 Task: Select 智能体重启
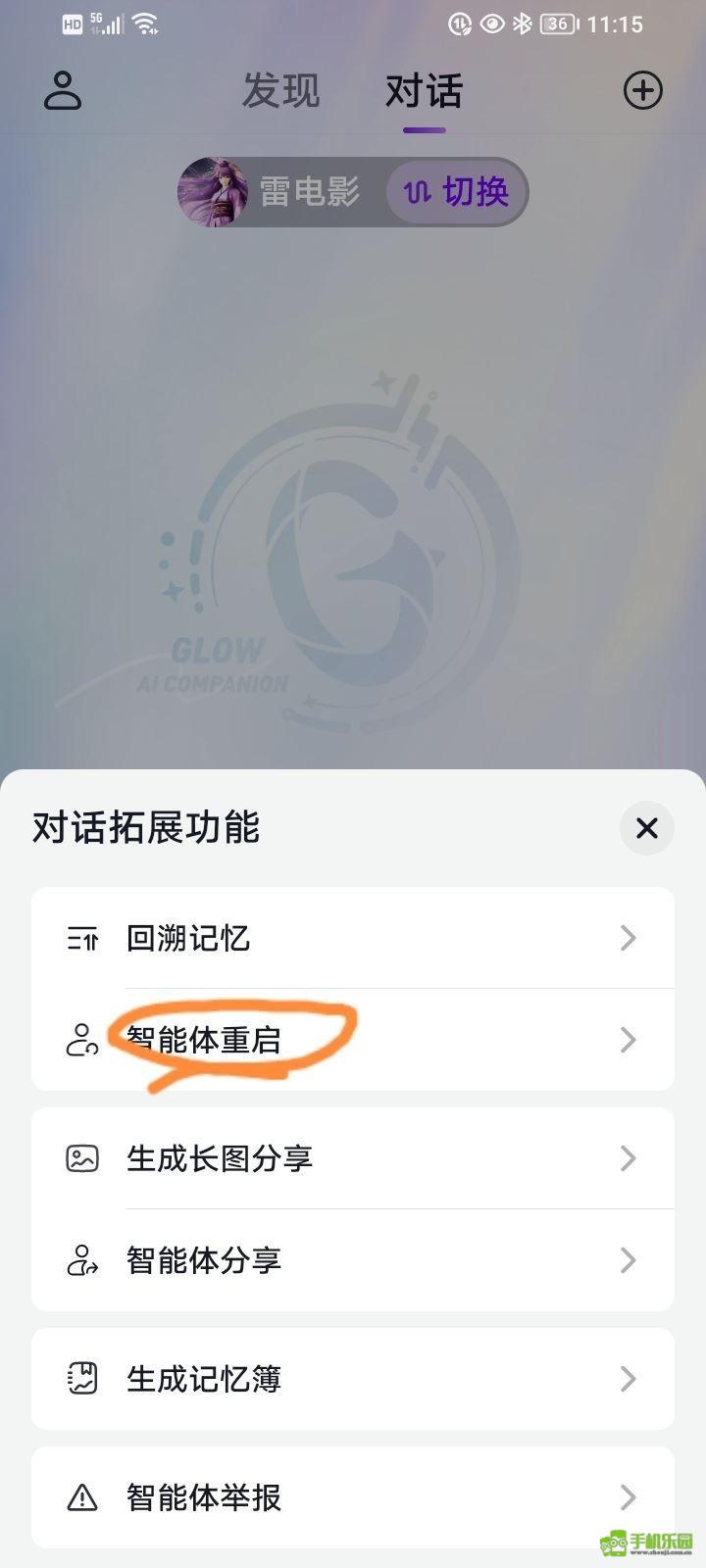click(x=353, y=1040)
